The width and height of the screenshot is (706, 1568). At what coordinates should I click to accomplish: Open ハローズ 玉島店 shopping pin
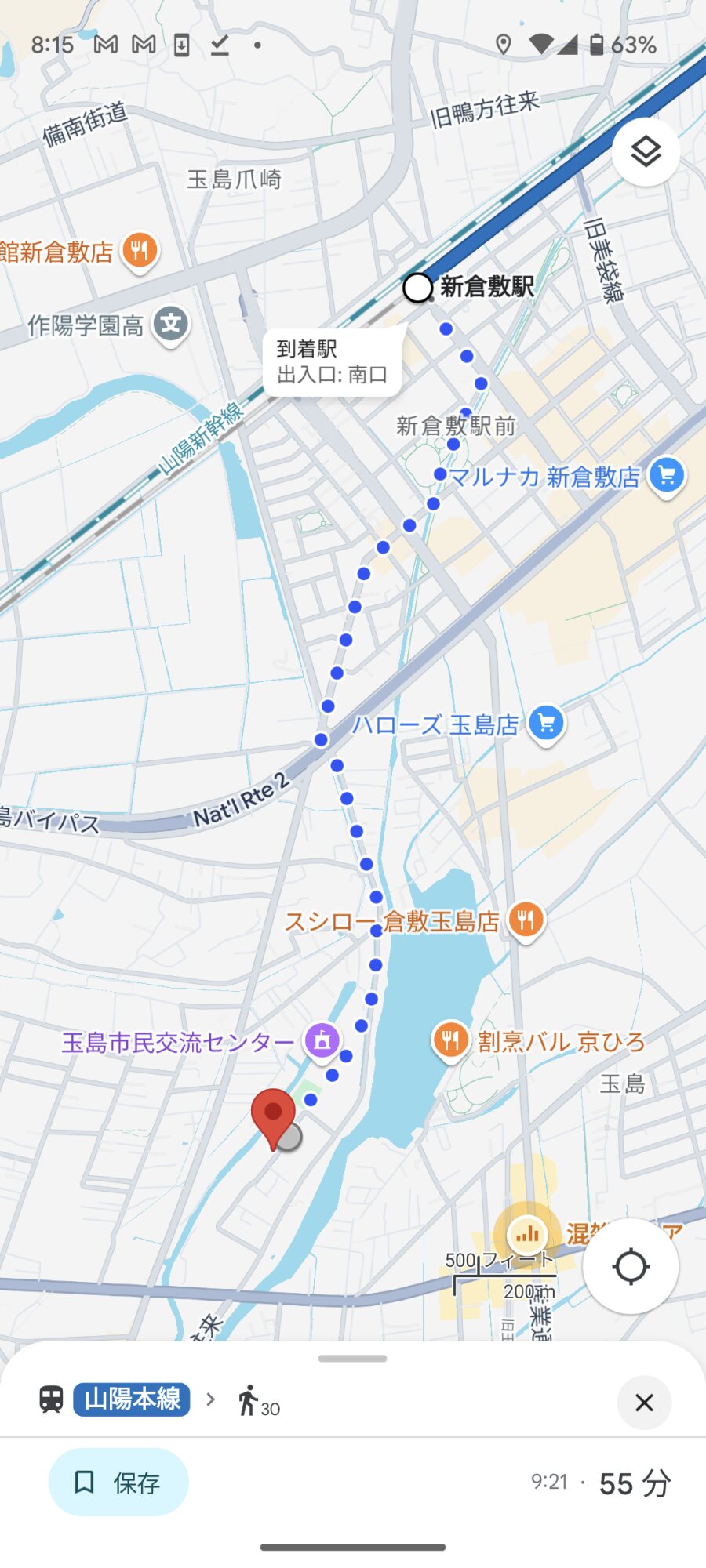[x=547, y=723]
